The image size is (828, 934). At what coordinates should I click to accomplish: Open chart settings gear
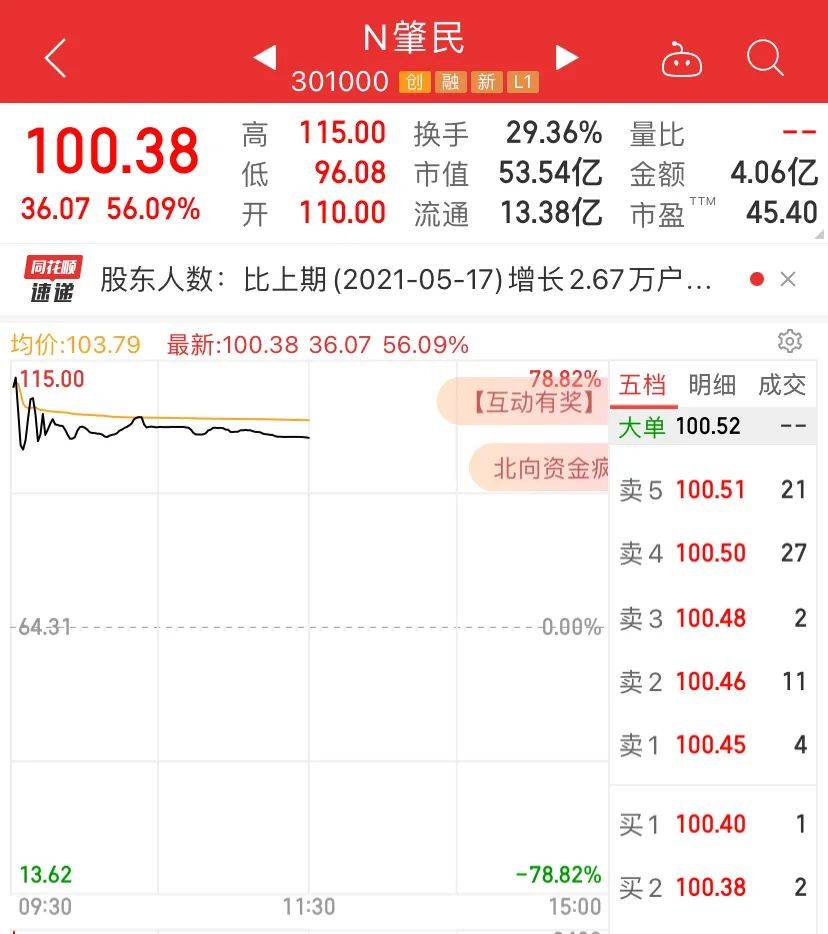coord(790,342)
